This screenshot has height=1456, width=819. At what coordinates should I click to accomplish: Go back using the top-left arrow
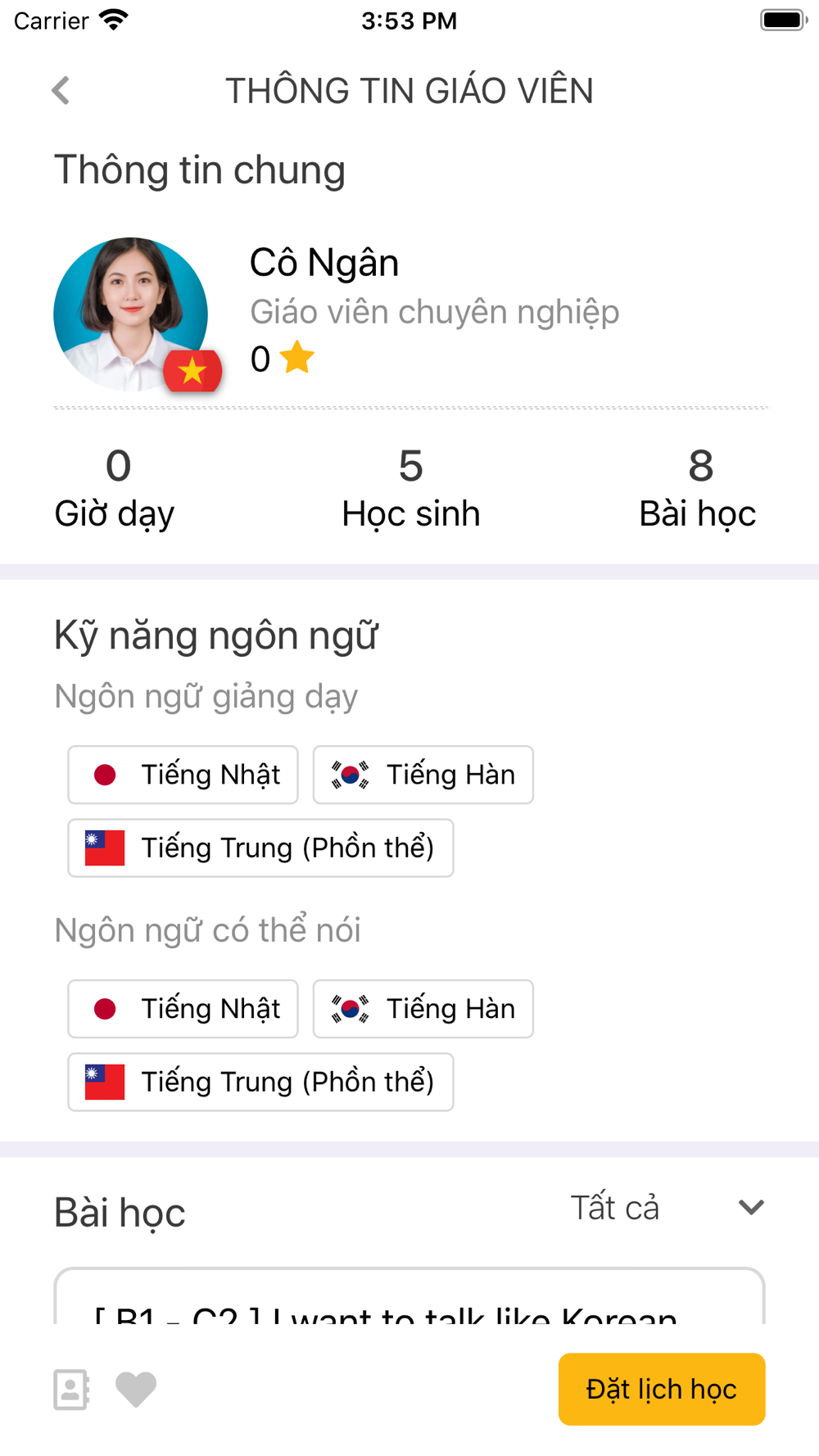[x=61, y=90]
